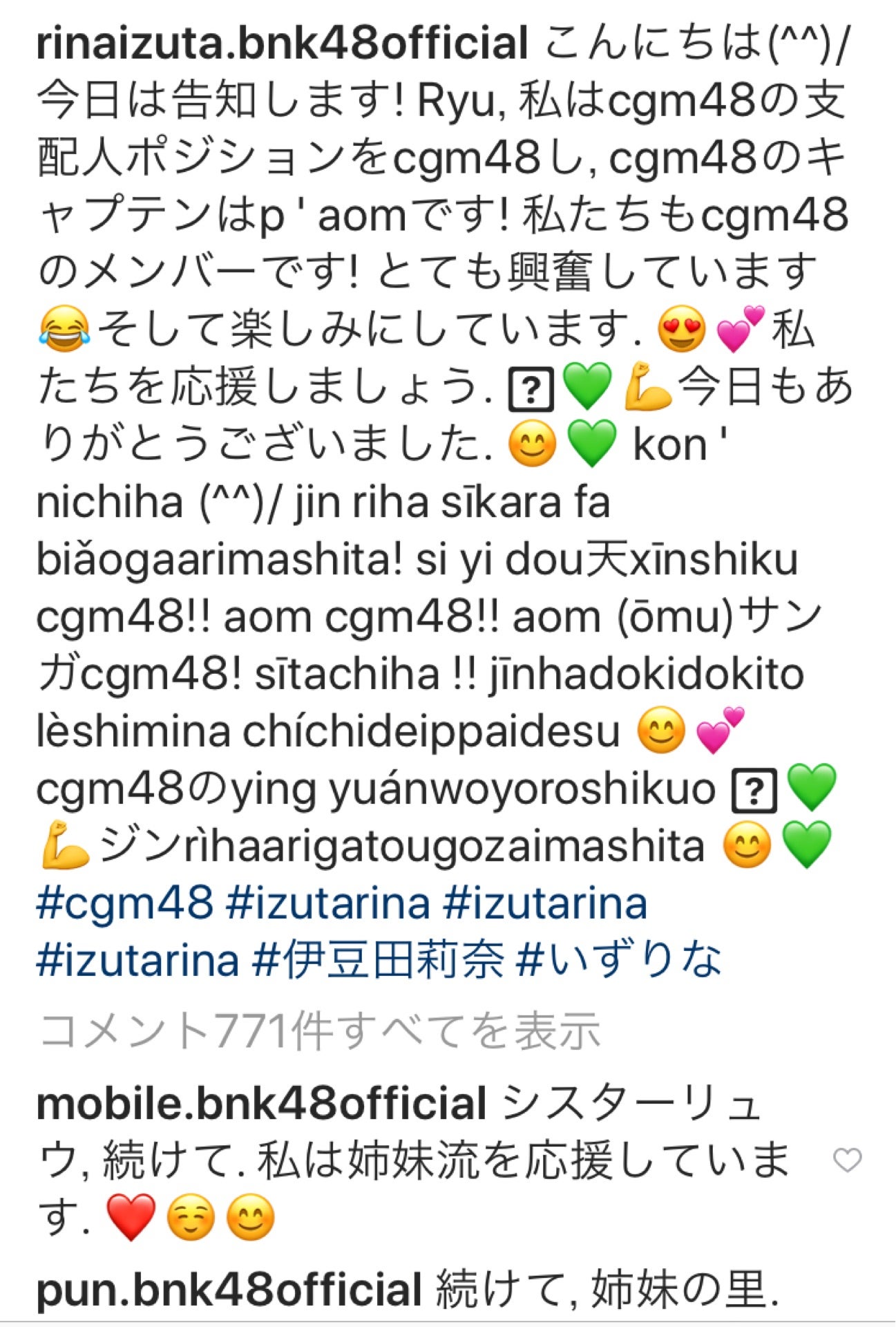Open the #いずりな hashtag
896x1327 pixels.
pyautogui.click(x=619, y=960)
